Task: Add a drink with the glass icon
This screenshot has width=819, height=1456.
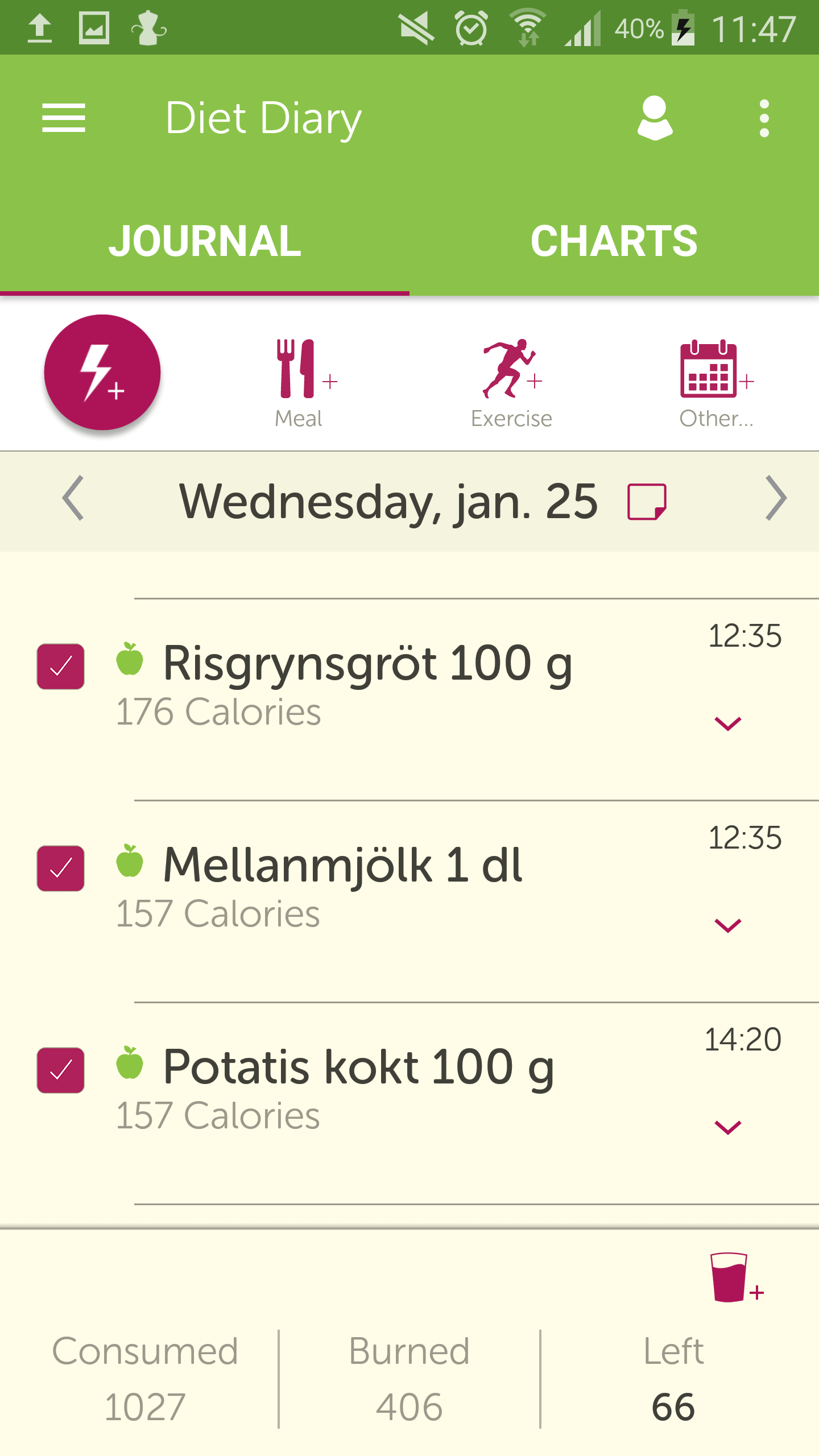Action: coord(734,1277)
